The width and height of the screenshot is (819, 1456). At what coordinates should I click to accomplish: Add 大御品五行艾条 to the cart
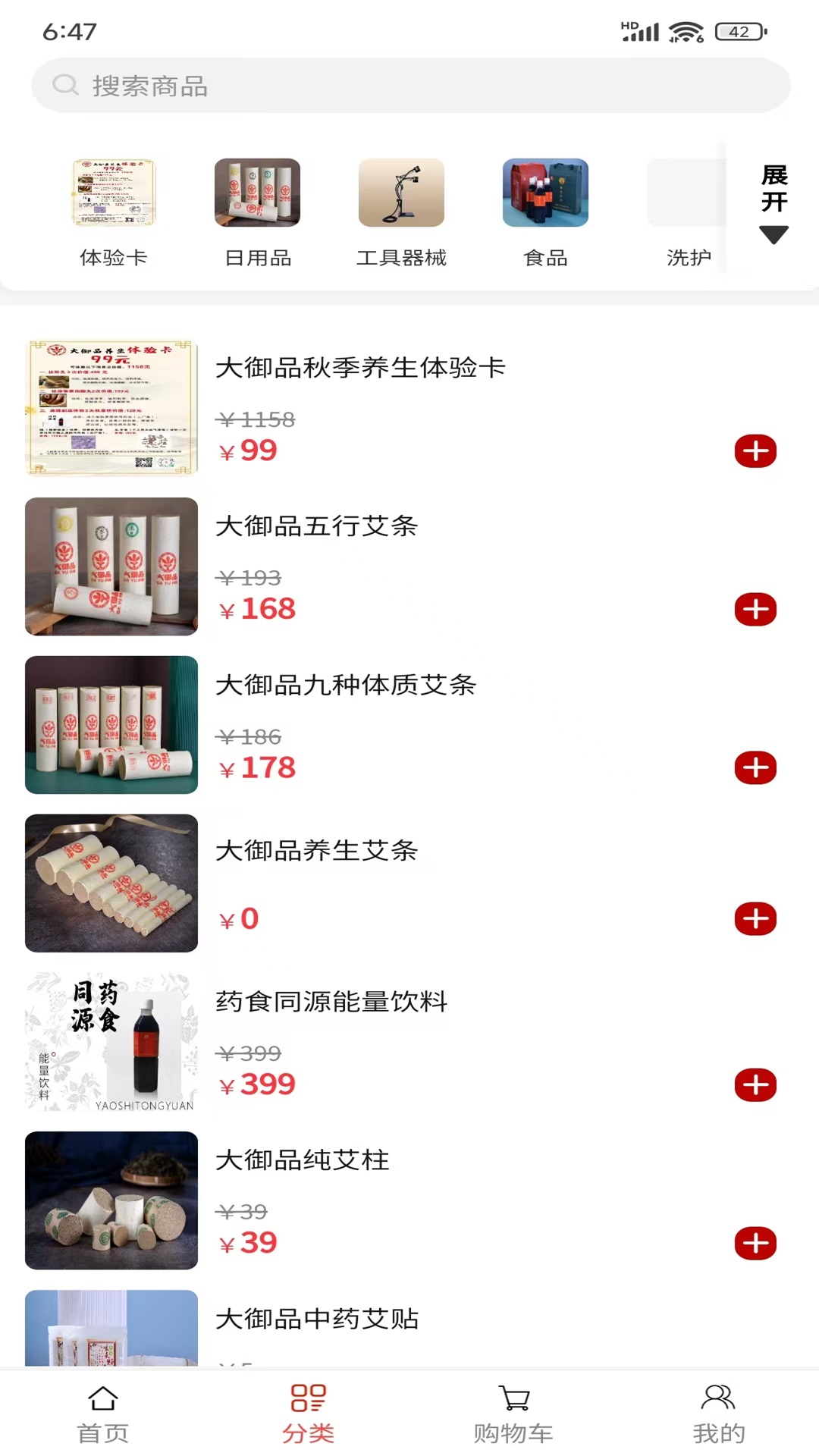(755, 610)
